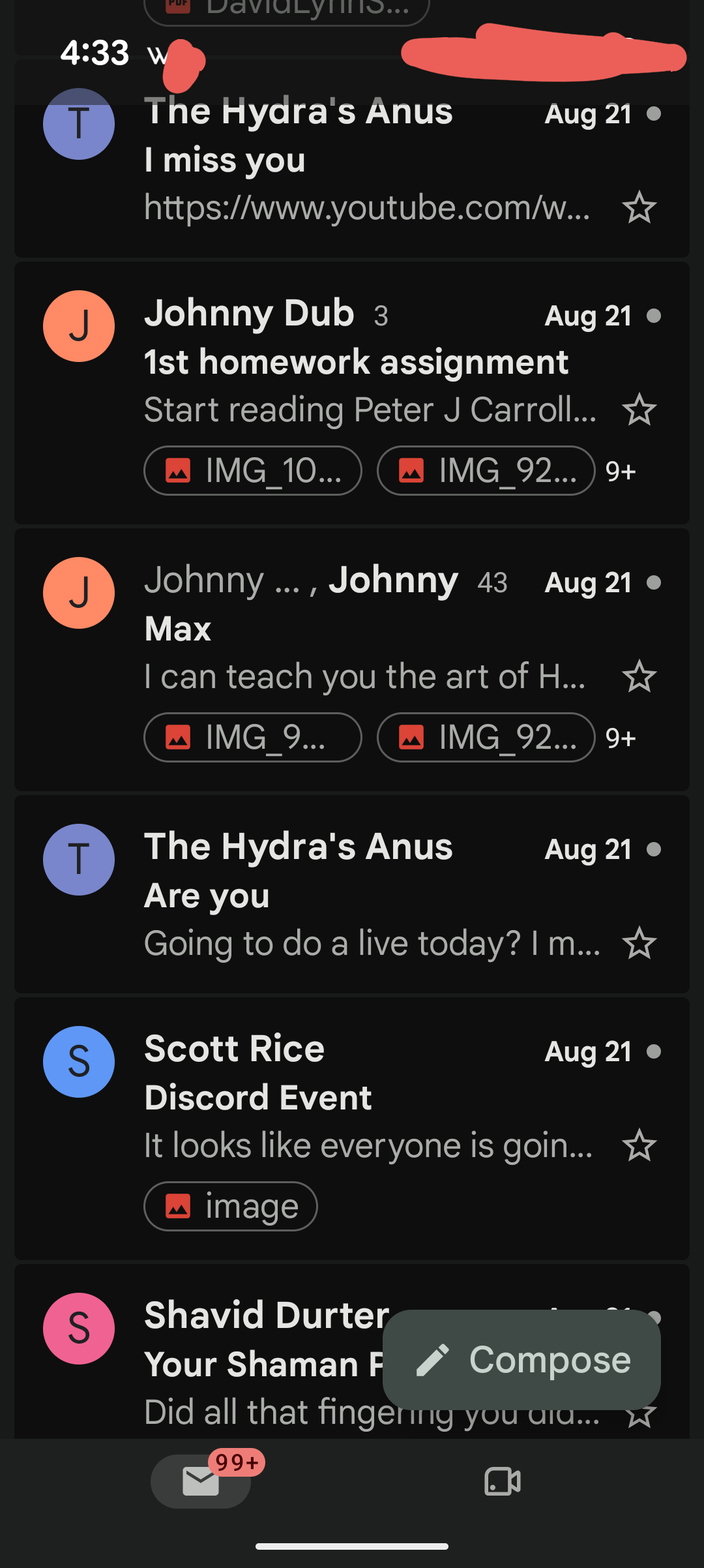
Task: Open the Mail tab with 99+ badge
Action: (201, 1481)
